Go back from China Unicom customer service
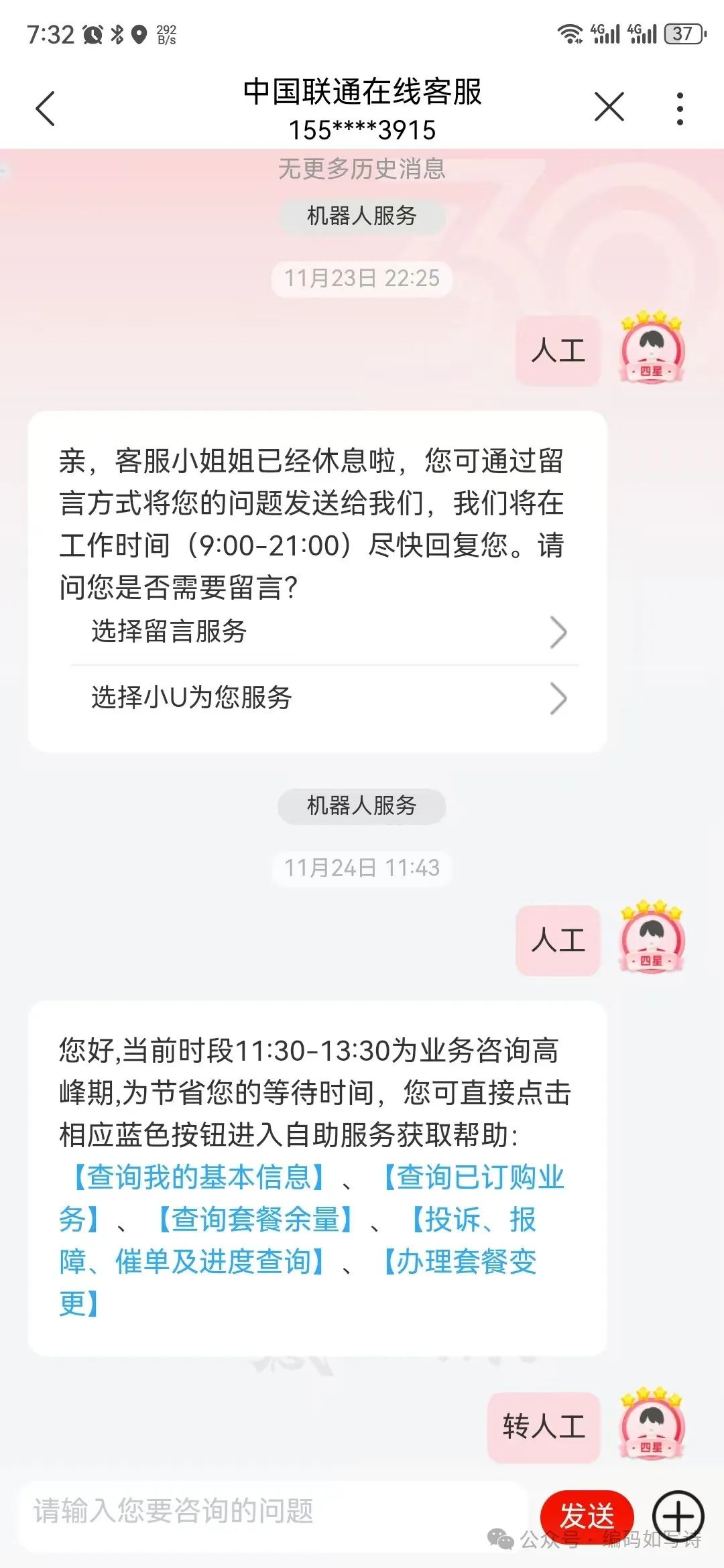The image size is (724, 1568). point(45,109)
